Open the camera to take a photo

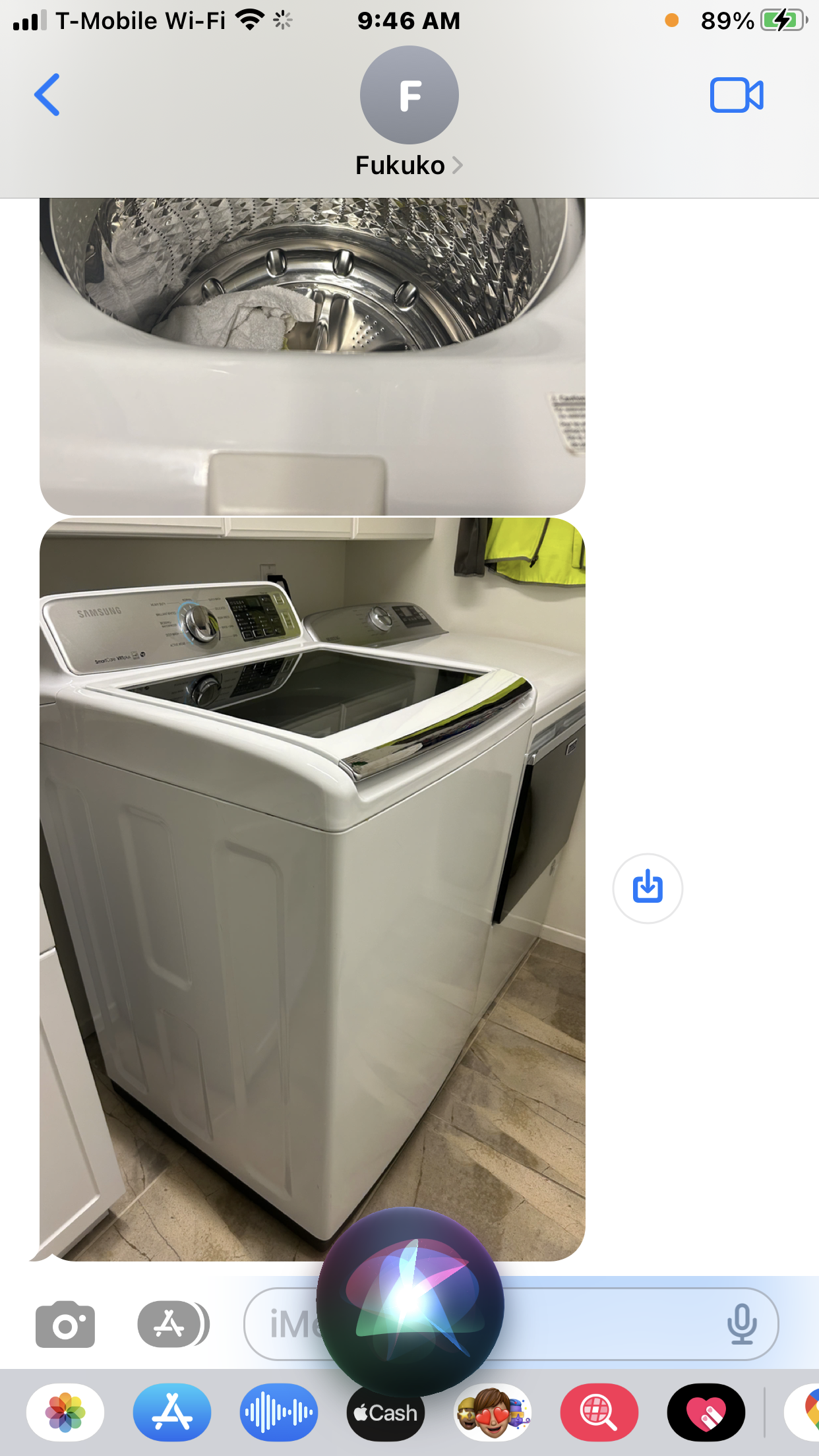(65, 1324)
